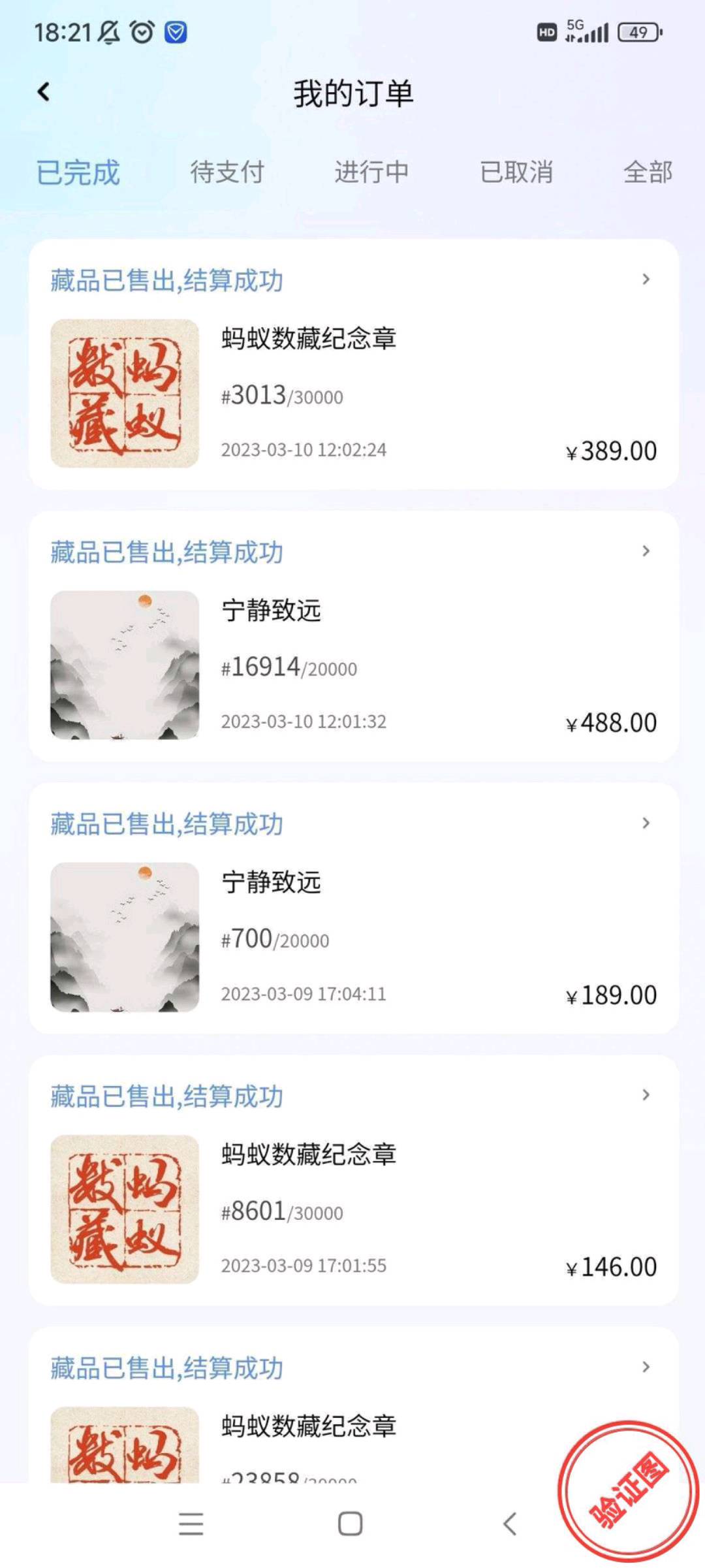Go back from 我的订单 page
The image size is (705, 1568).
pyautogui.click(x=44, y=92)
